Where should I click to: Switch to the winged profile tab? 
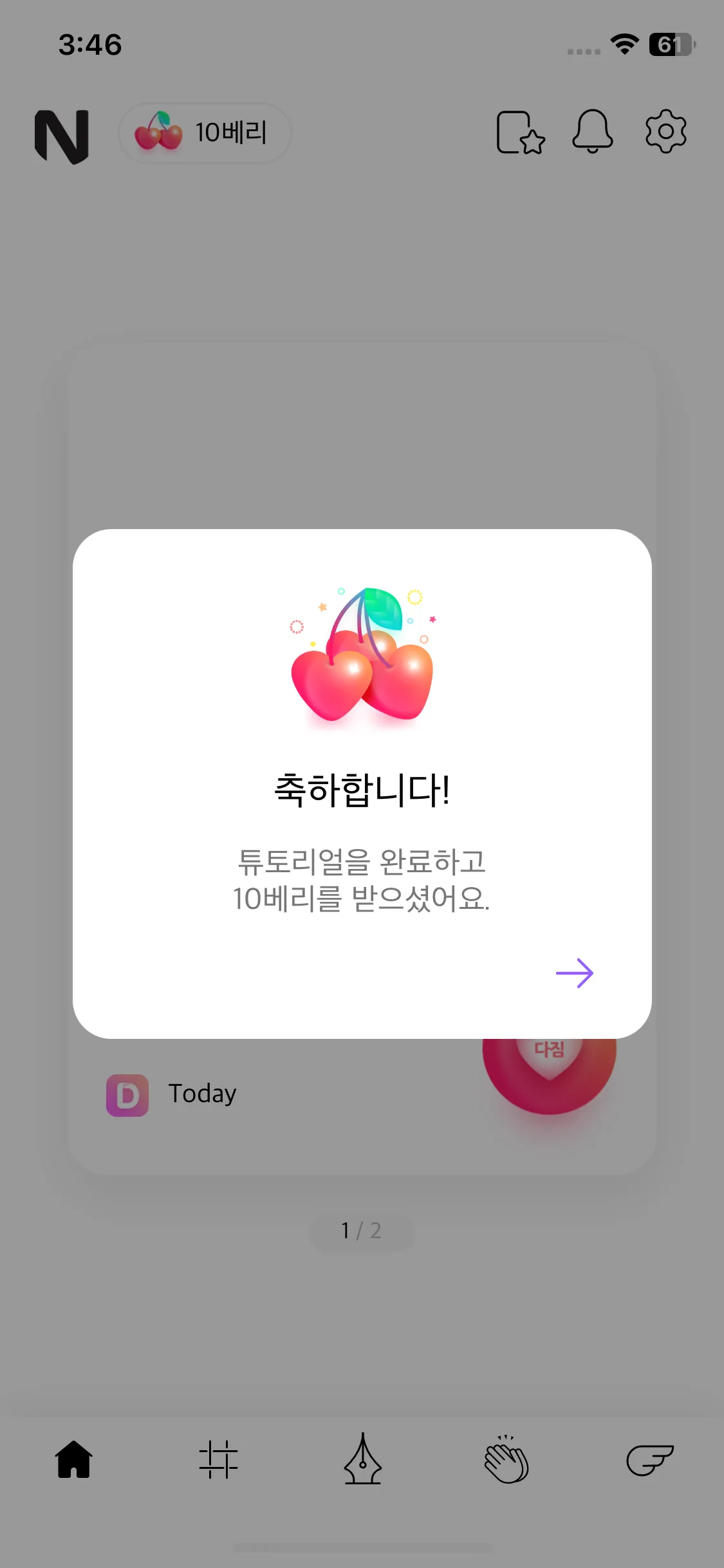649,1459
